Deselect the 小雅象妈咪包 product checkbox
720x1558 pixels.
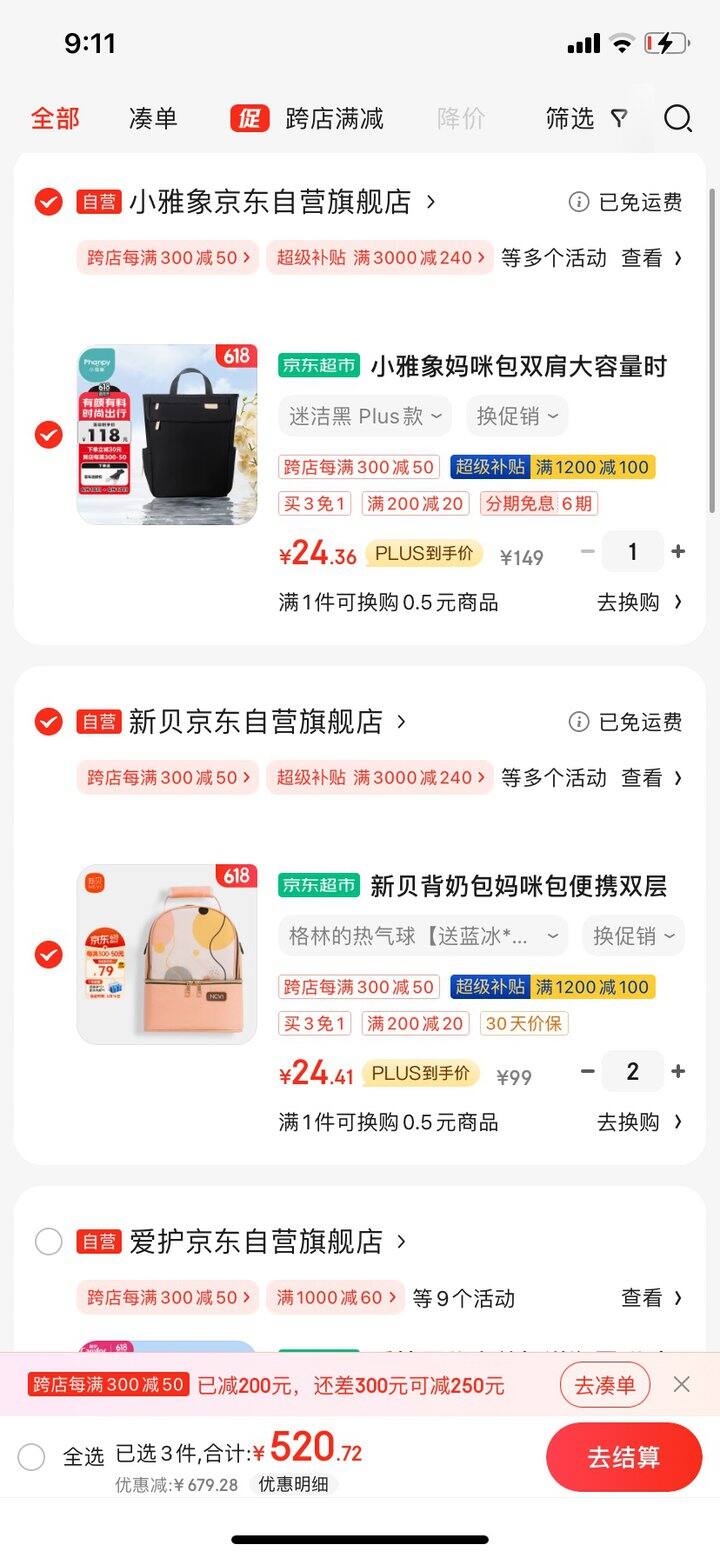pyautogui.click(x=47, y=435)
